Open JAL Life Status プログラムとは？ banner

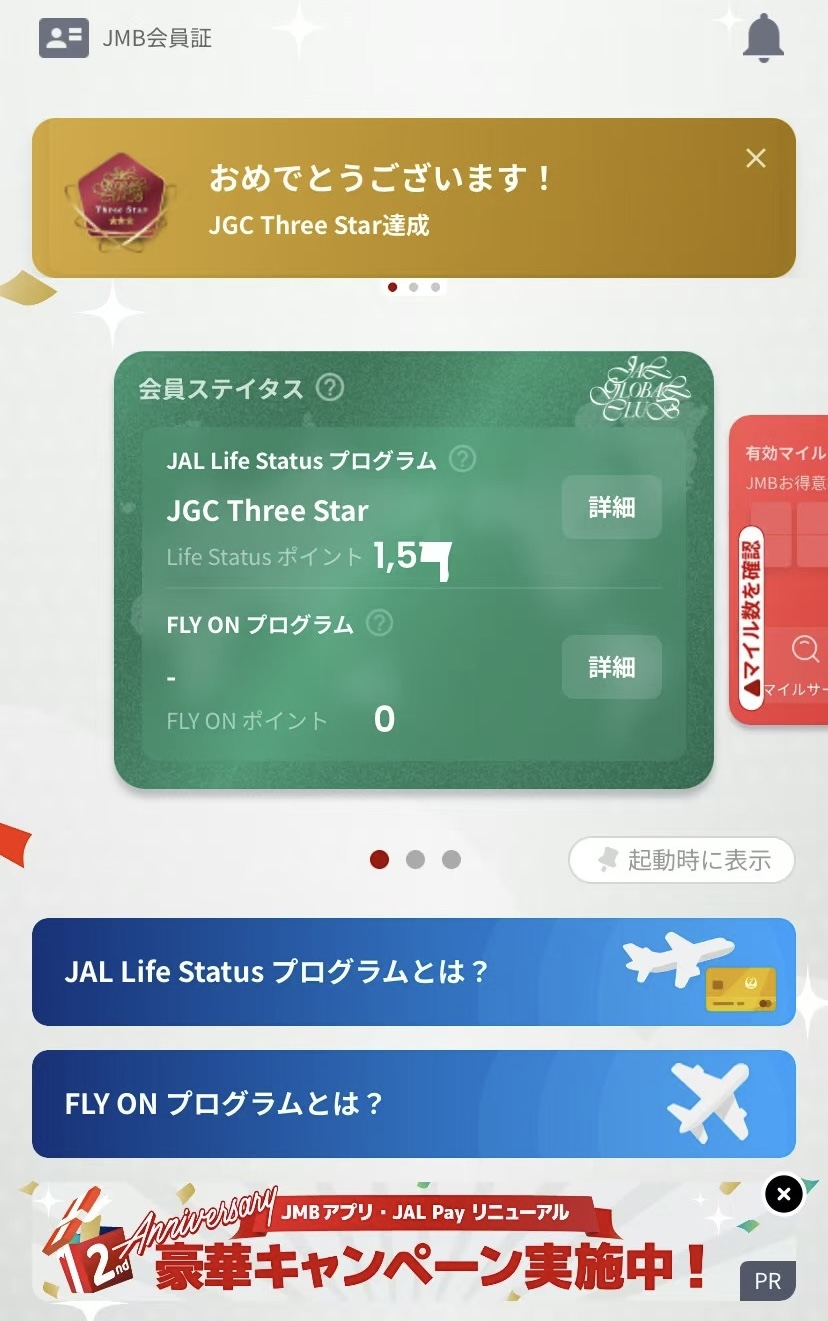(413, 972)
